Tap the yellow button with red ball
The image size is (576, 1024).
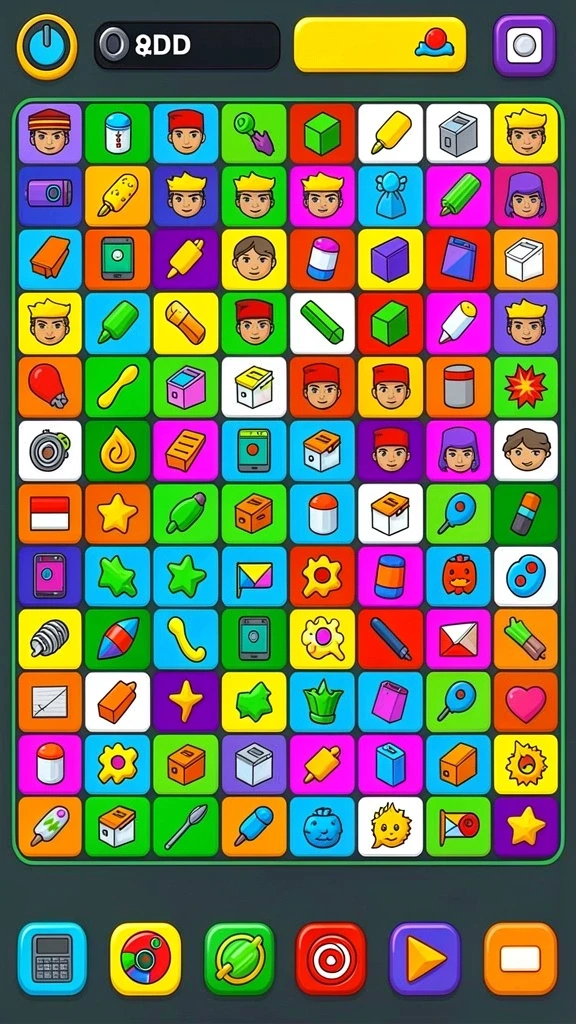click(x=380, y=44)
